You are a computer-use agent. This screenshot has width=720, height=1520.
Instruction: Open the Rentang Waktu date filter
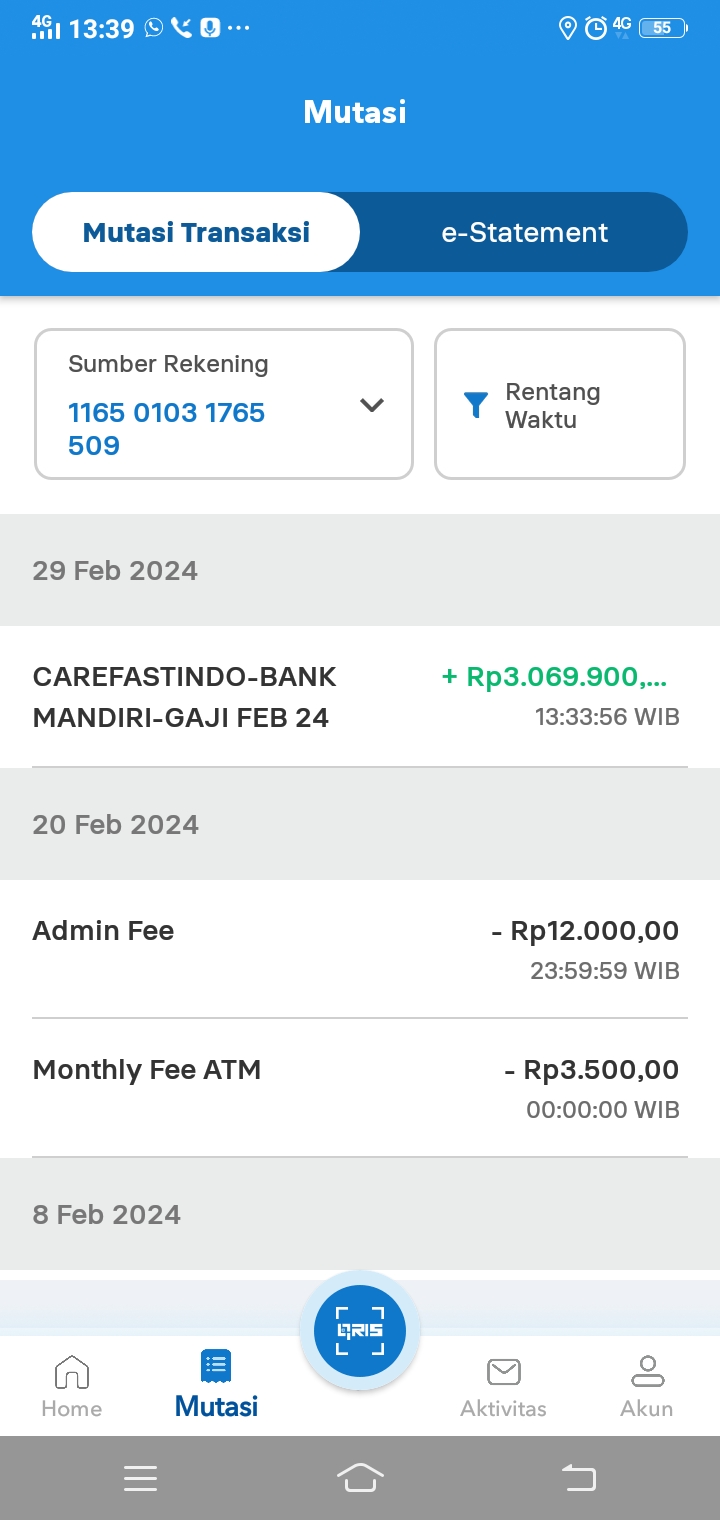(x=560, y=404)
